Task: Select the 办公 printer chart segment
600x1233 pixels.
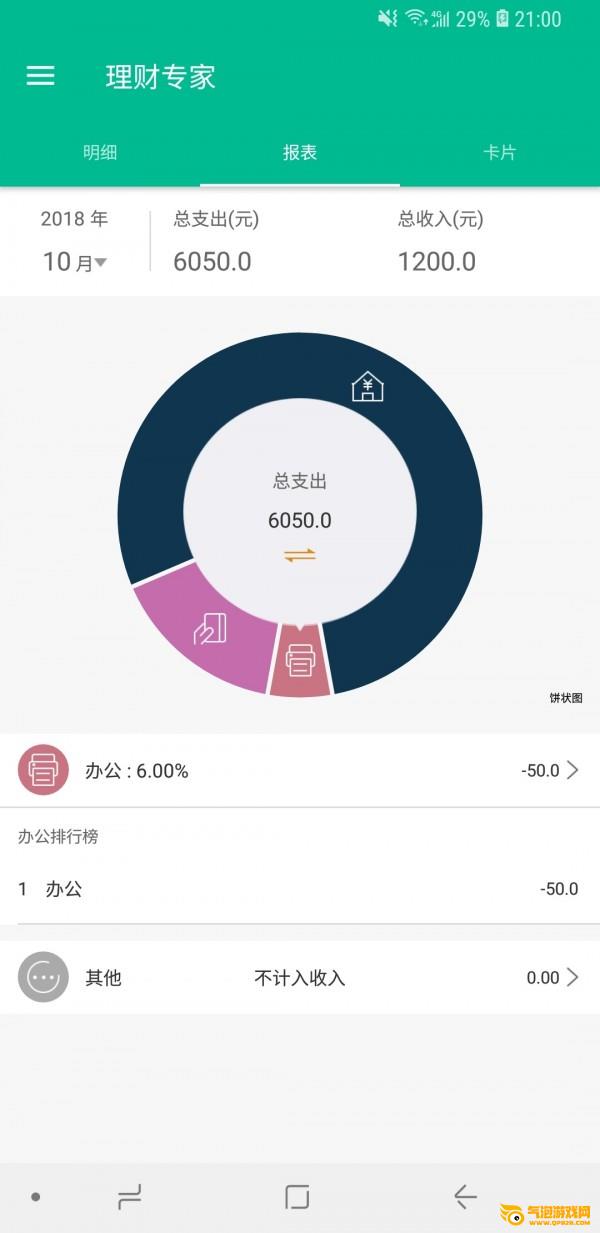Action: click(x=300, y=660)
